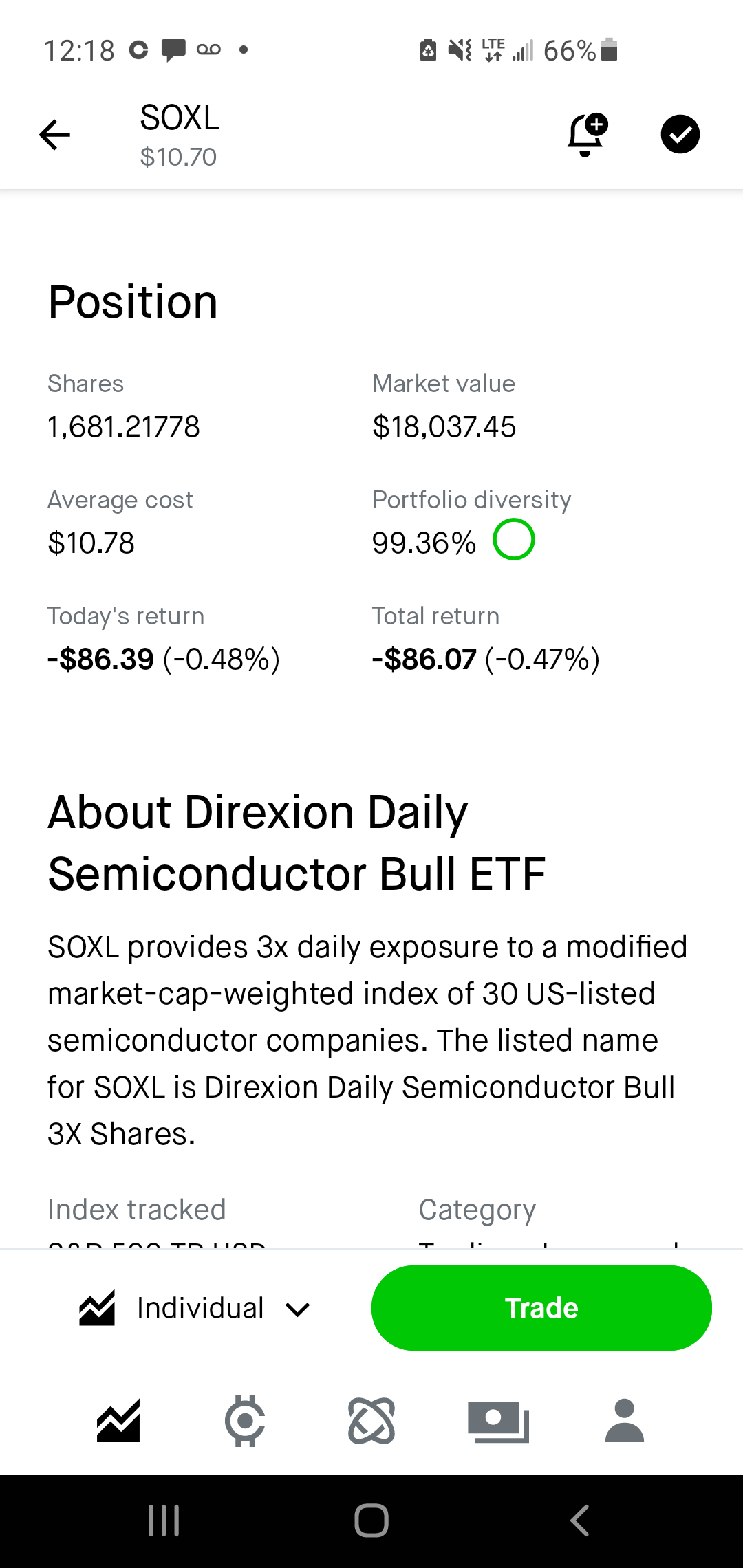Screen dimensions: 743x1568
Task: Tap the watchlist checkmark icon
Action: (680, 134)
